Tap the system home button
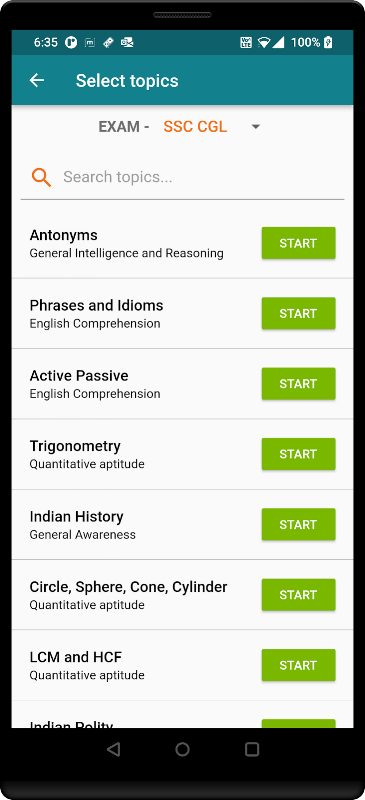 click(x=182, y=749)
